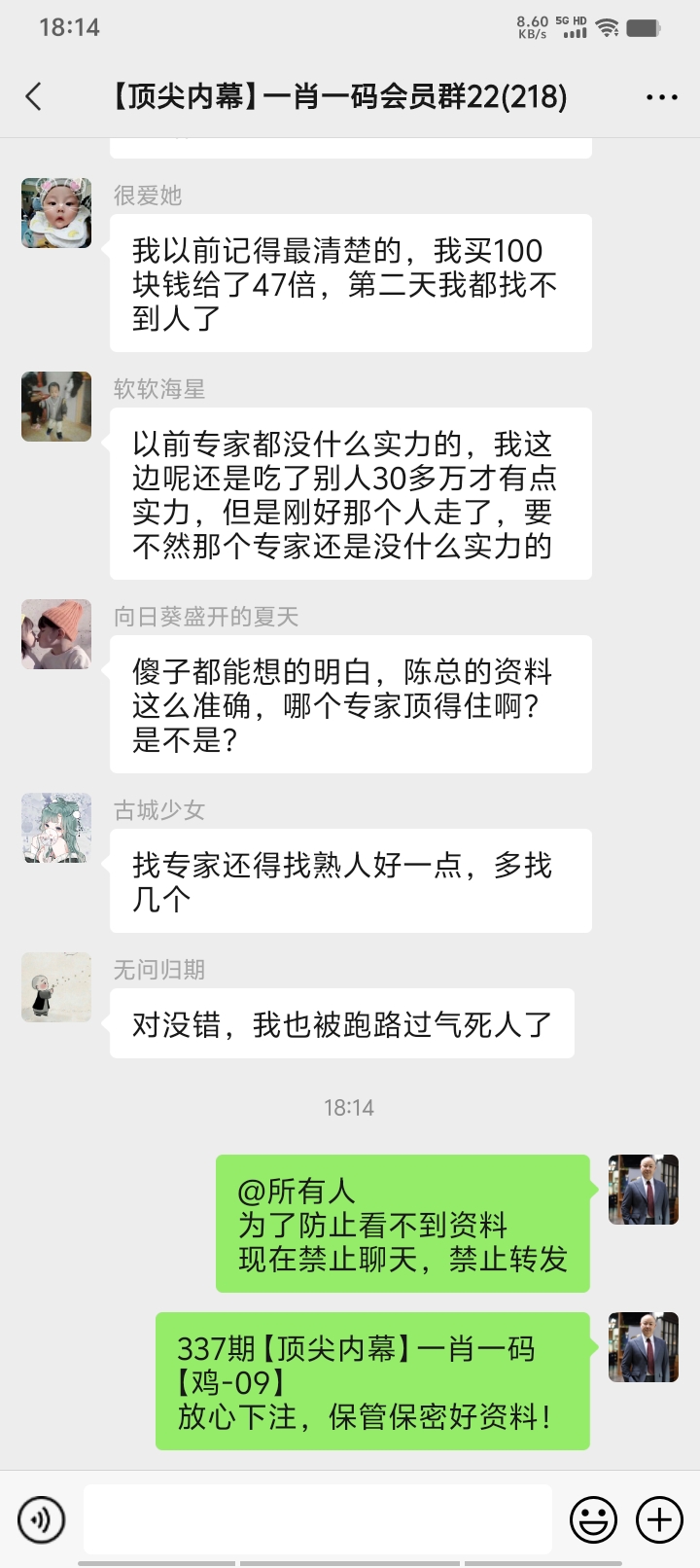View profile avatar of 软软海星
The height and width of the screenshot is (1568, 700).
click(56, 407)
